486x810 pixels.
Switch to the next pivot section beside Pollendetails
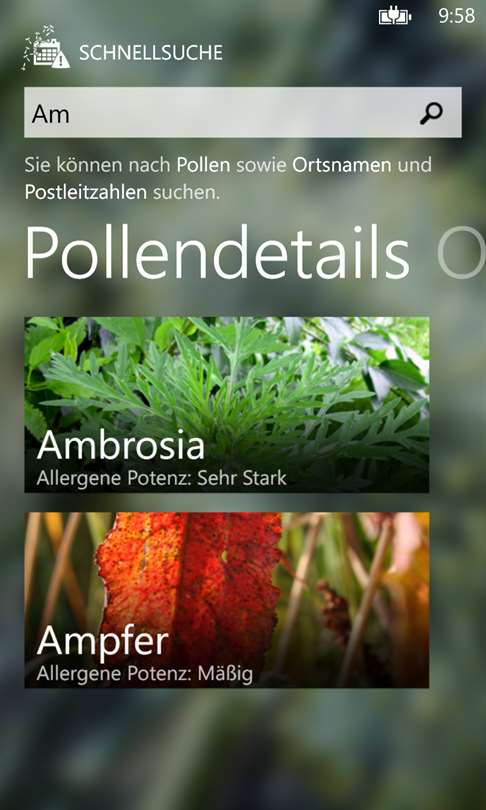click(x=461, y=253)
